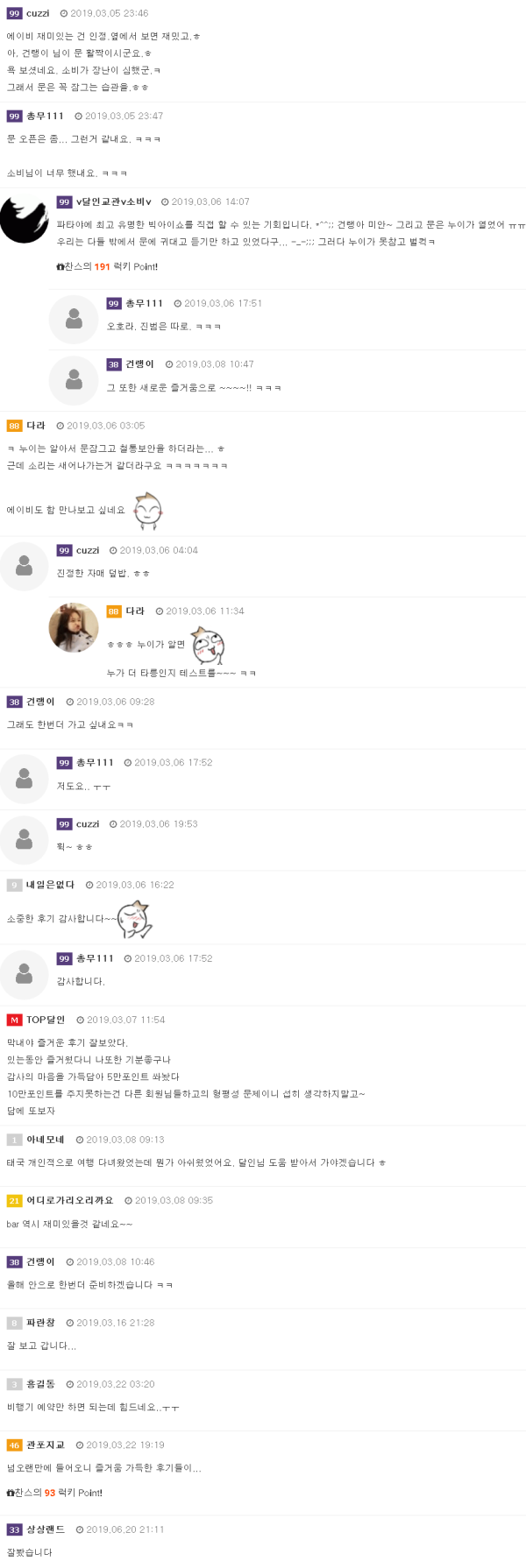Viewport: 526px width, 1568px height.
Task: Open 어디로가리오리까요's profile
Action: (69, 1200)
